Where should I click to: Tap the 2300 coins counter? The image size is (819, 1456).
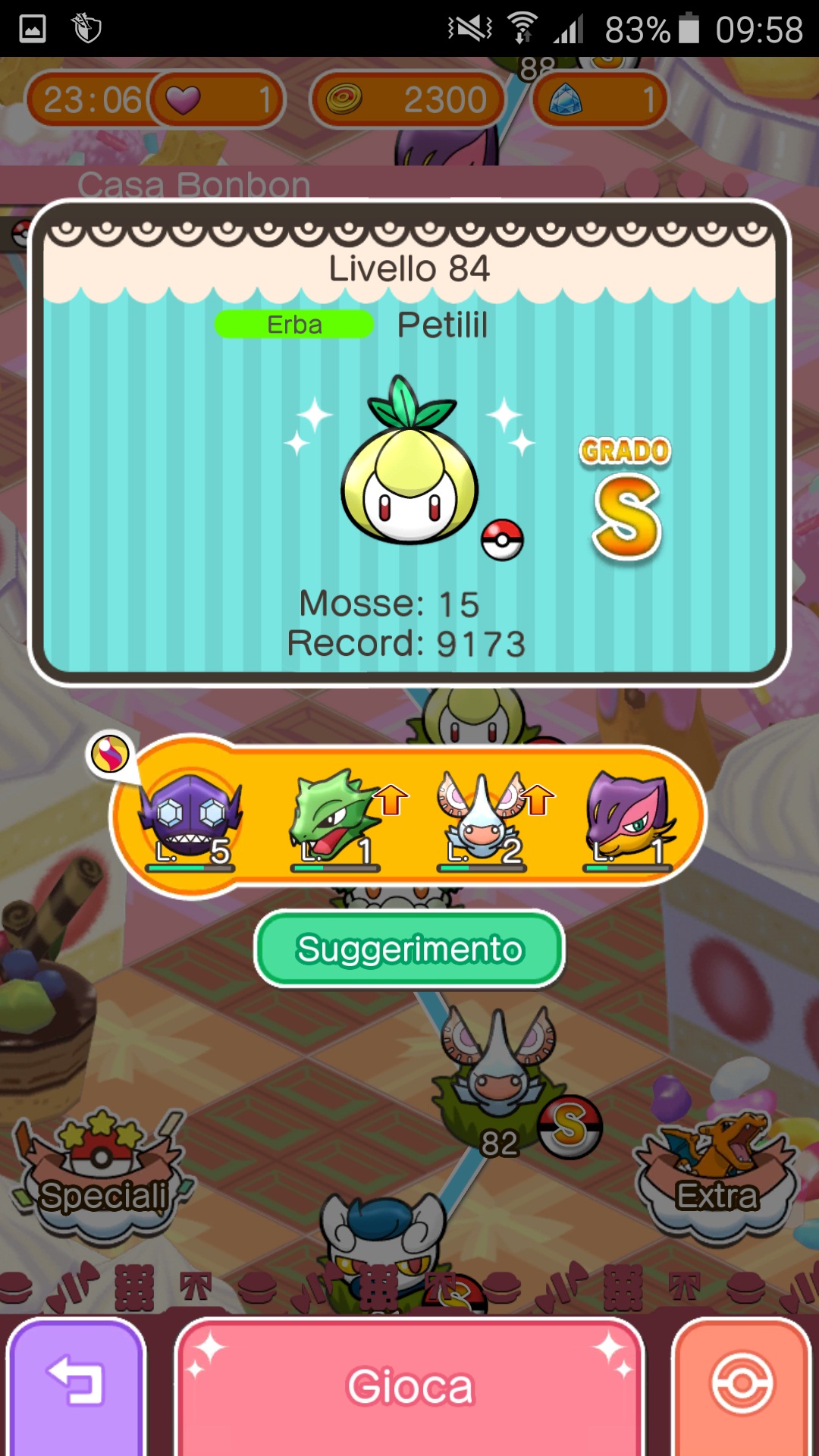(408, 99)
